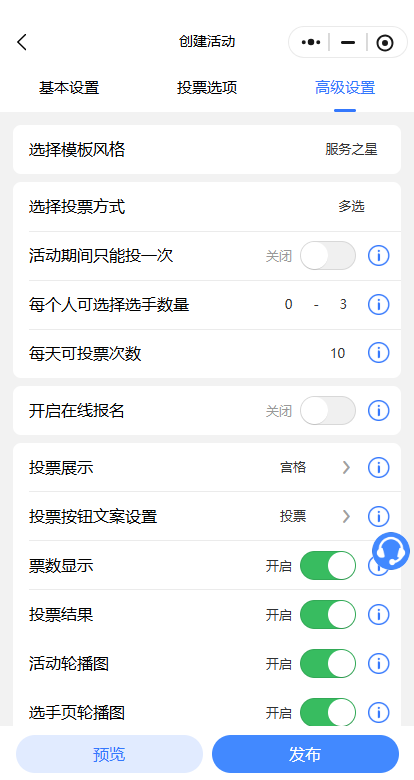
Task: Turn off 投票结果 display
Action: (x=328, y=615)
